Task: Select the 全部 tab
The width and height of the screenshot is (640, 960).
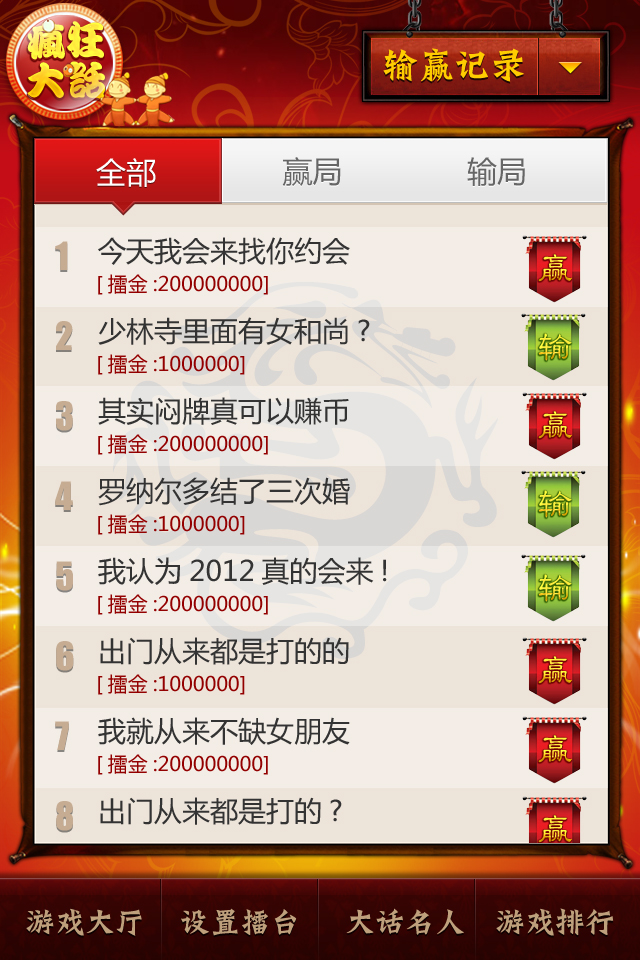Action: [127, 172]
